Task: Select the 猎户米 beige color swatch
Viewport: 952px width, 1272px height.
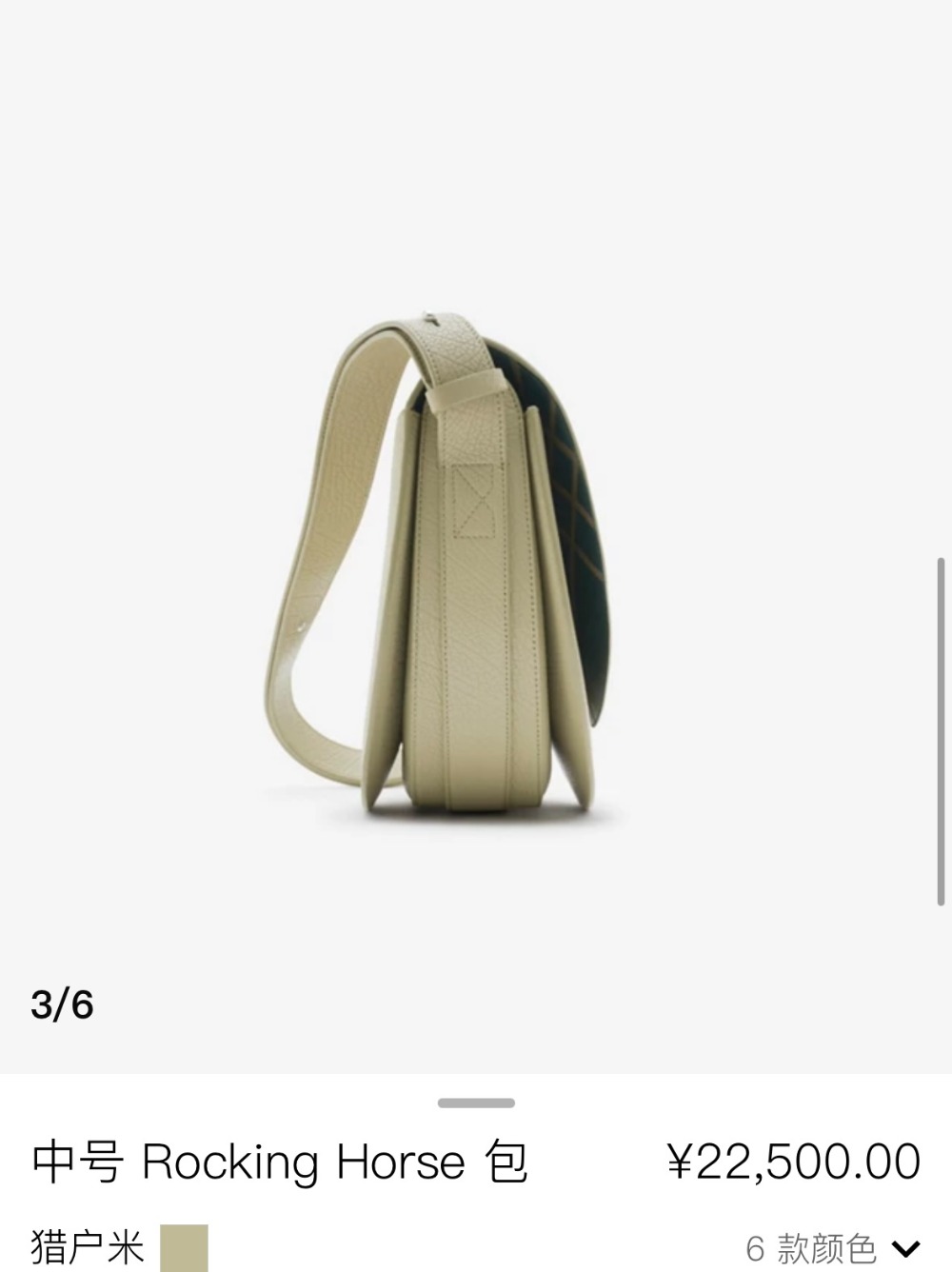Action: (184, 1247)
